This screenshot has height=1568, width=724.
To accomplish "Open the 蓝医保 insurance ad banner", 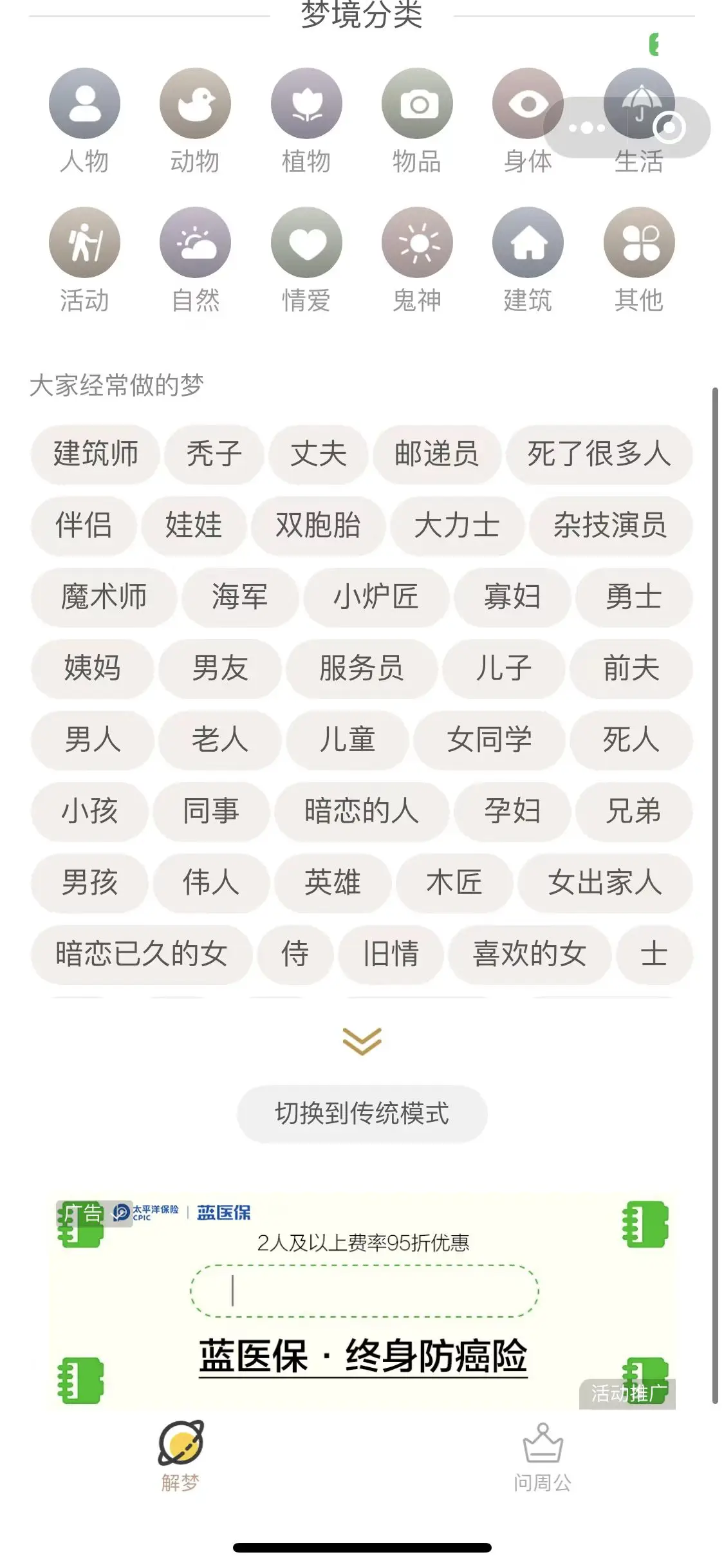I will (362, 1300).
